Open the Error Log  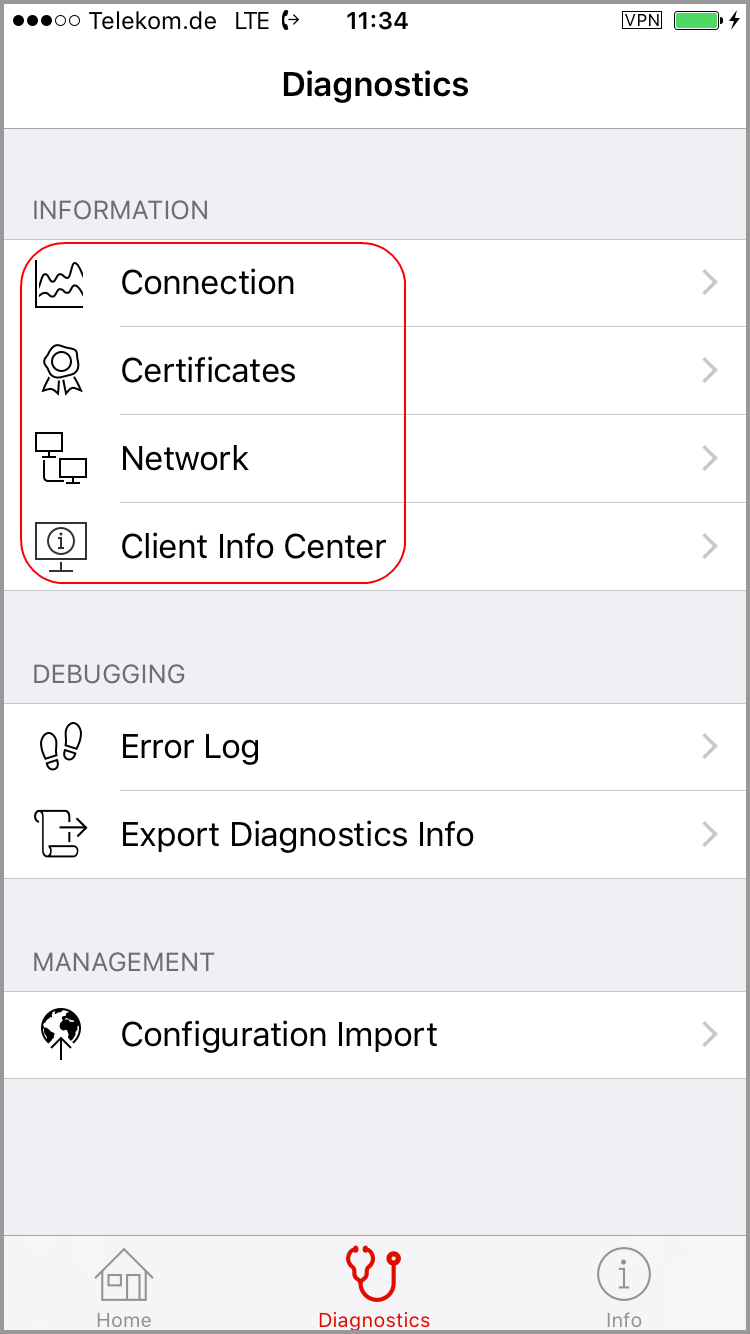pos(375,747)
